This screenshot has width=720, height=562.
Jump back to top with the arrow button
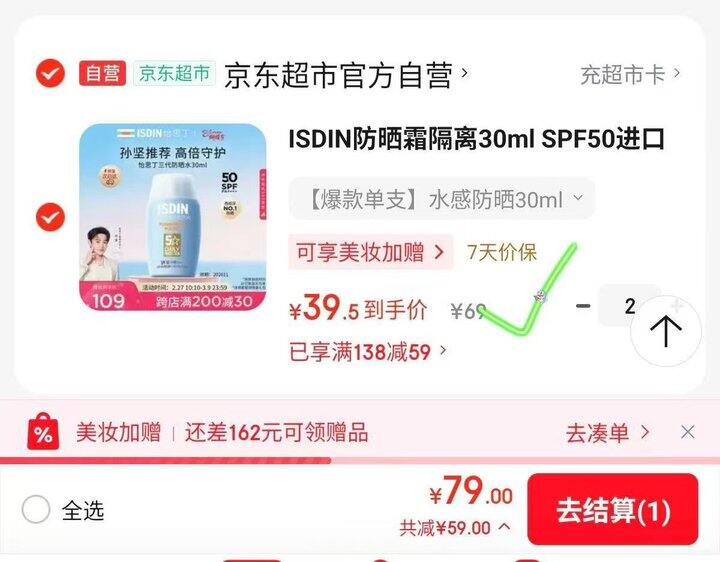tap(666, 331)
